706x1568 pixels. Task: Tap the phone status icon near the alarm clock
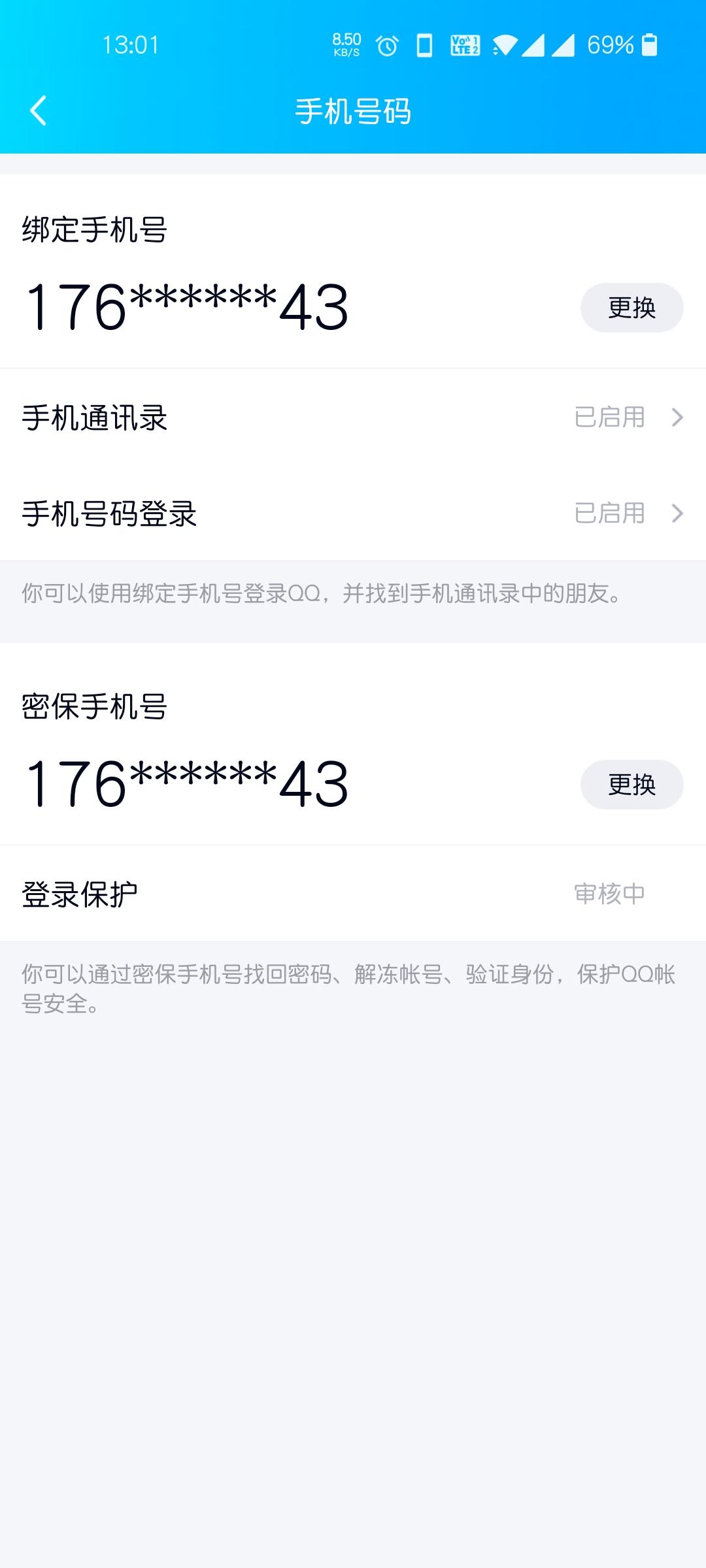[426, 46]
